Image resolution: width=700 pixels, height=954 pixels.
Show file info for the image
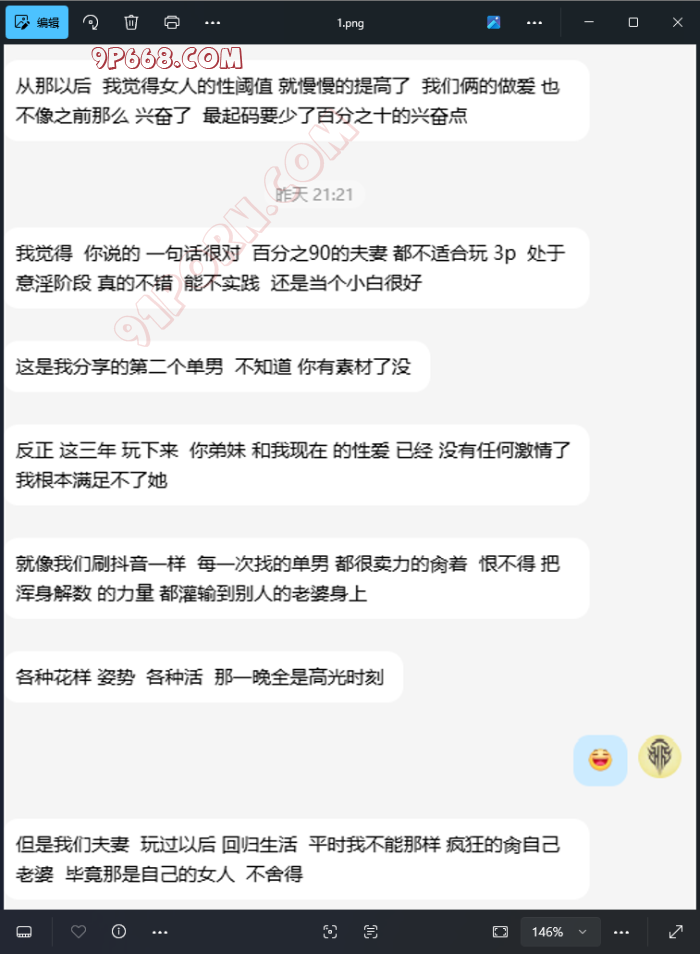(x=119, y=931)
